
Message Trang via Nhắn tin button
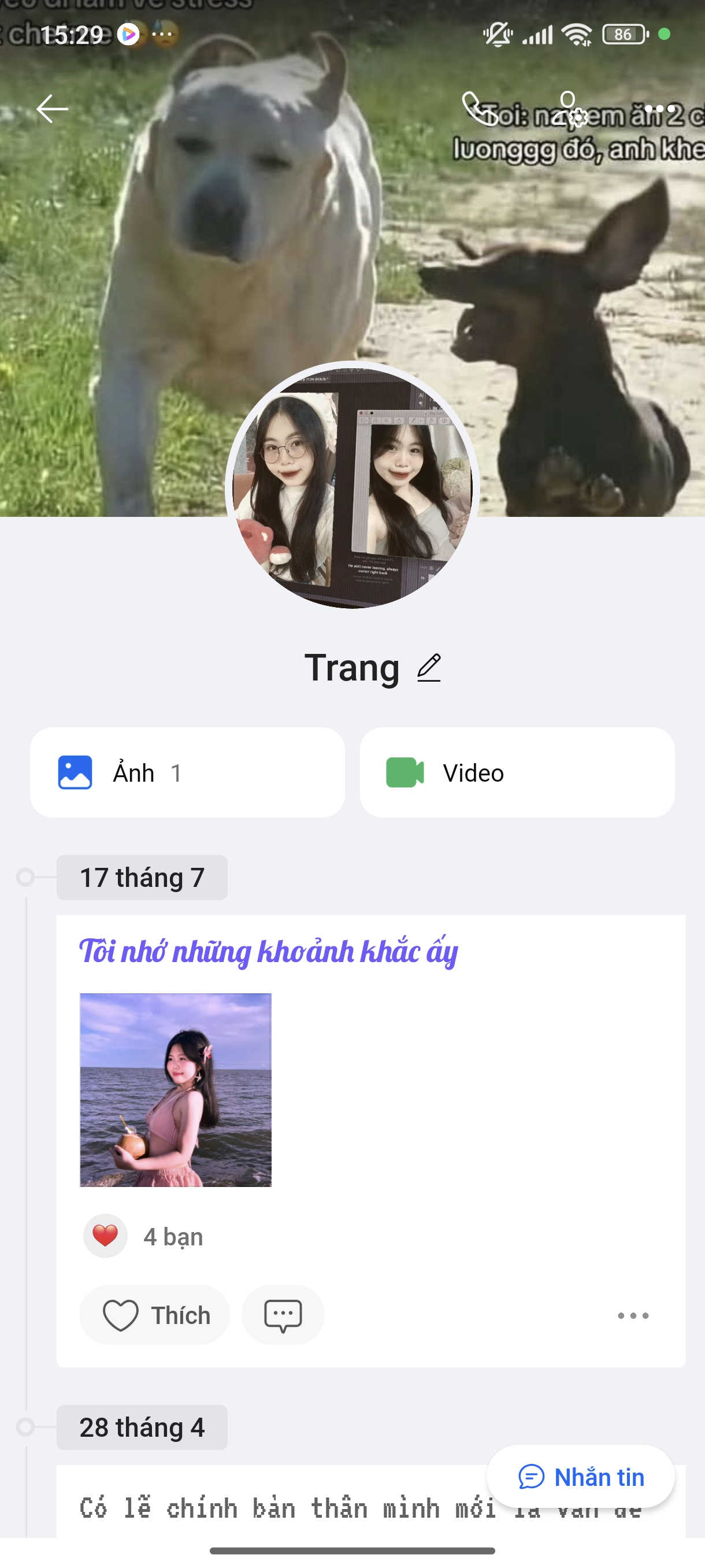pyautogui.click(x=580, y=1477)
